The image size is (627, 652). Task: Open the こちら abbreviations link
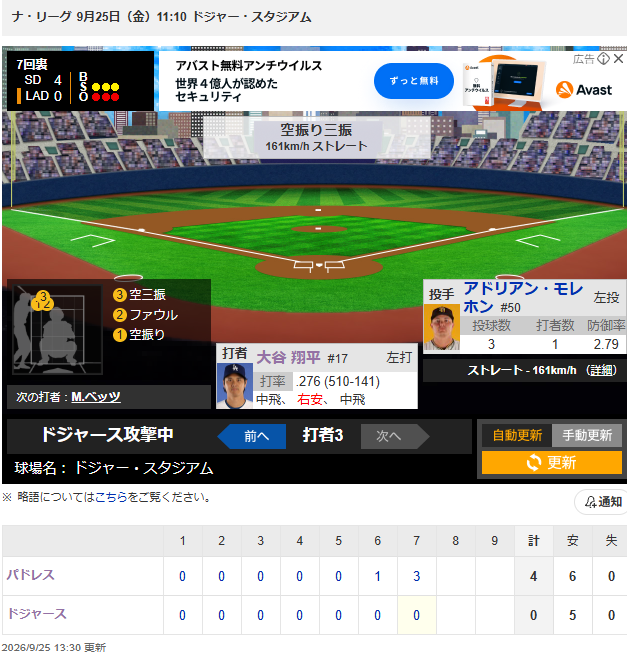pos(111,497)
